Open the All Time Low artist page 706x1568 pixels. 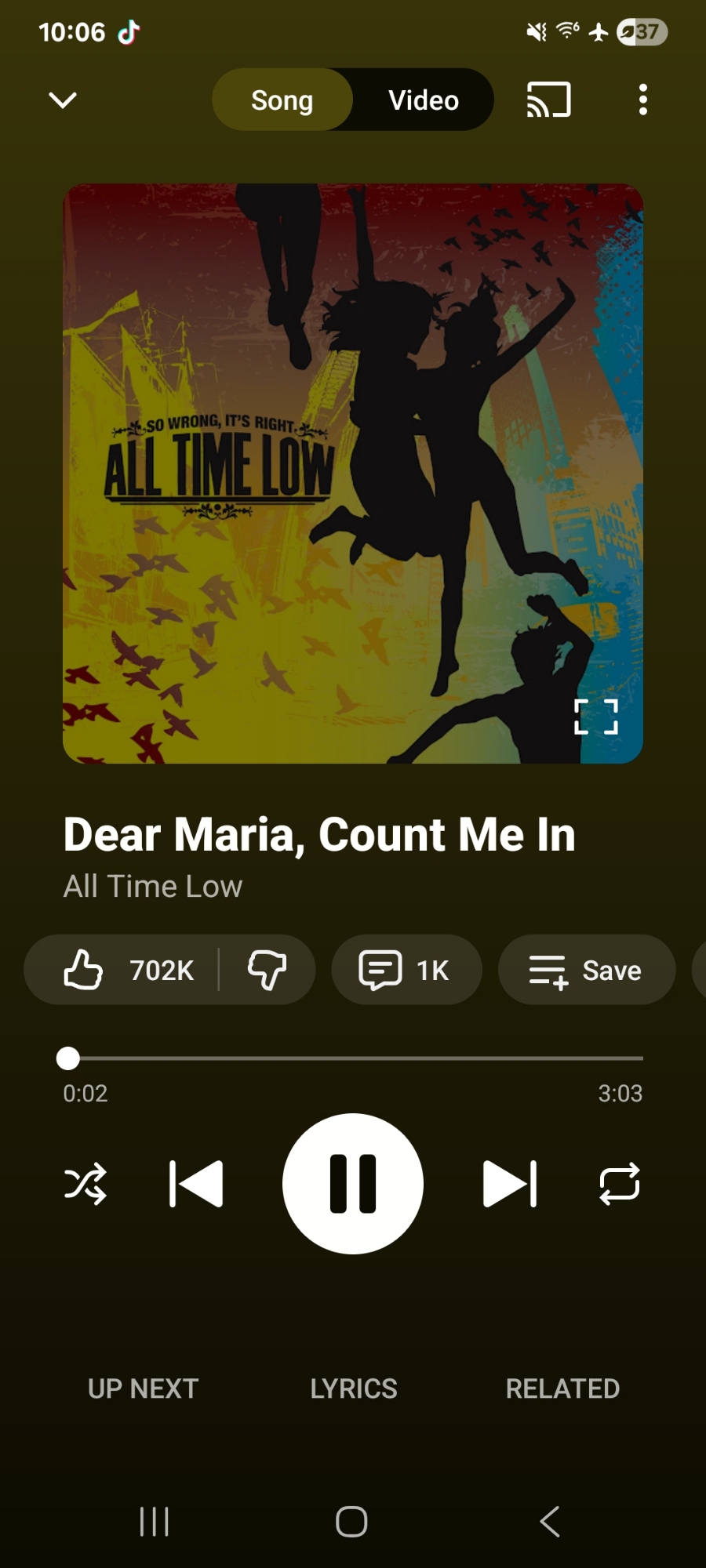tap(153, 887)
